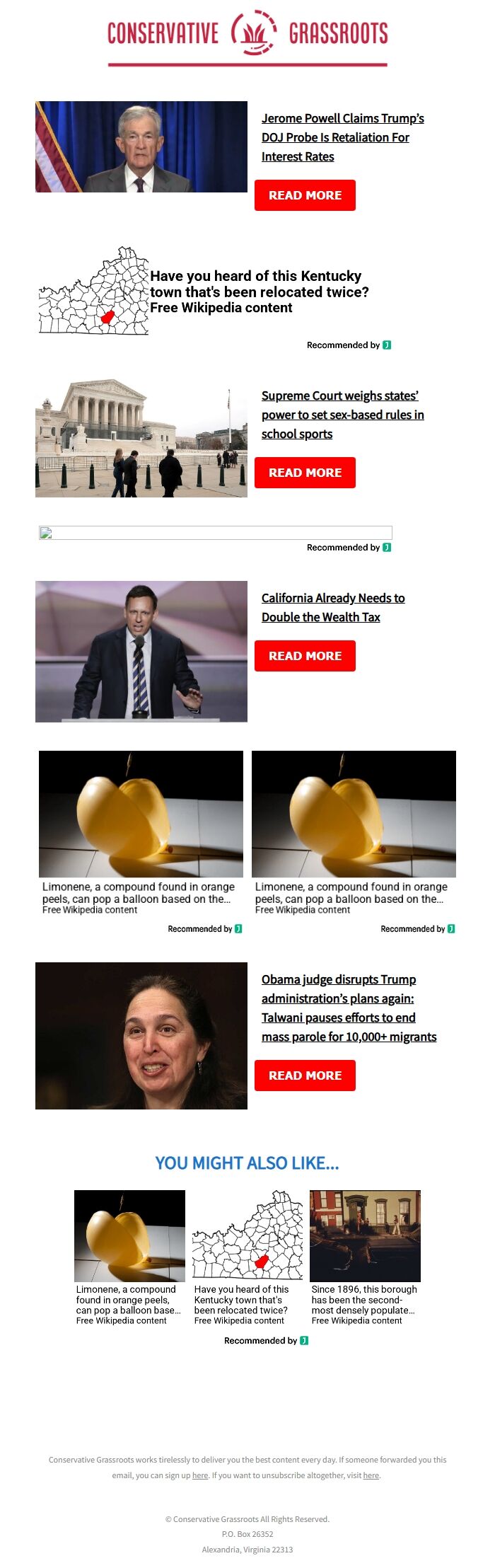Open the Jerome Powell DOJ probe headline link
Image resolution: width=495 pixels, height=1568 pixels.
coord(342,137)
